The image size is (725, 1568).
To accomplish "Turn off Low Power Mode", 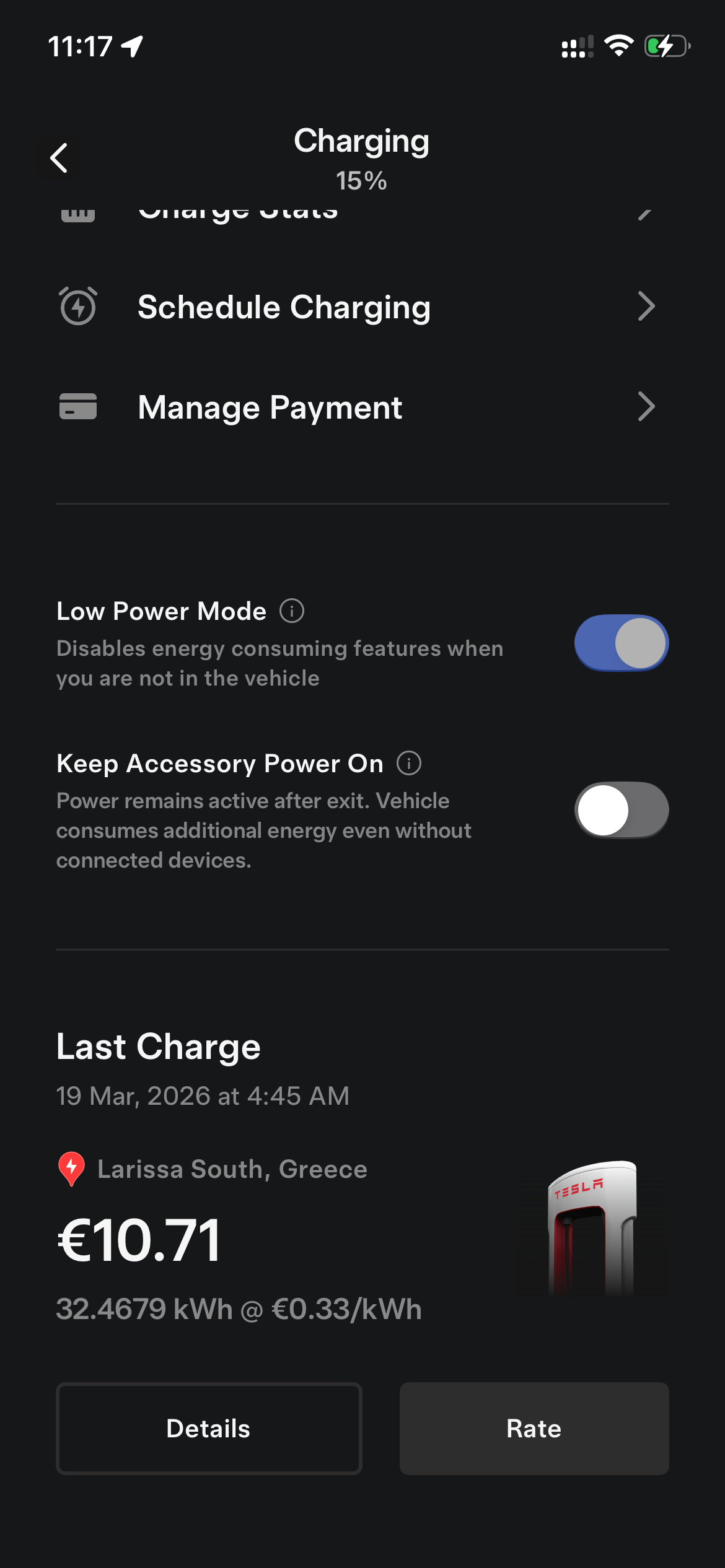I will pos(622,643).
